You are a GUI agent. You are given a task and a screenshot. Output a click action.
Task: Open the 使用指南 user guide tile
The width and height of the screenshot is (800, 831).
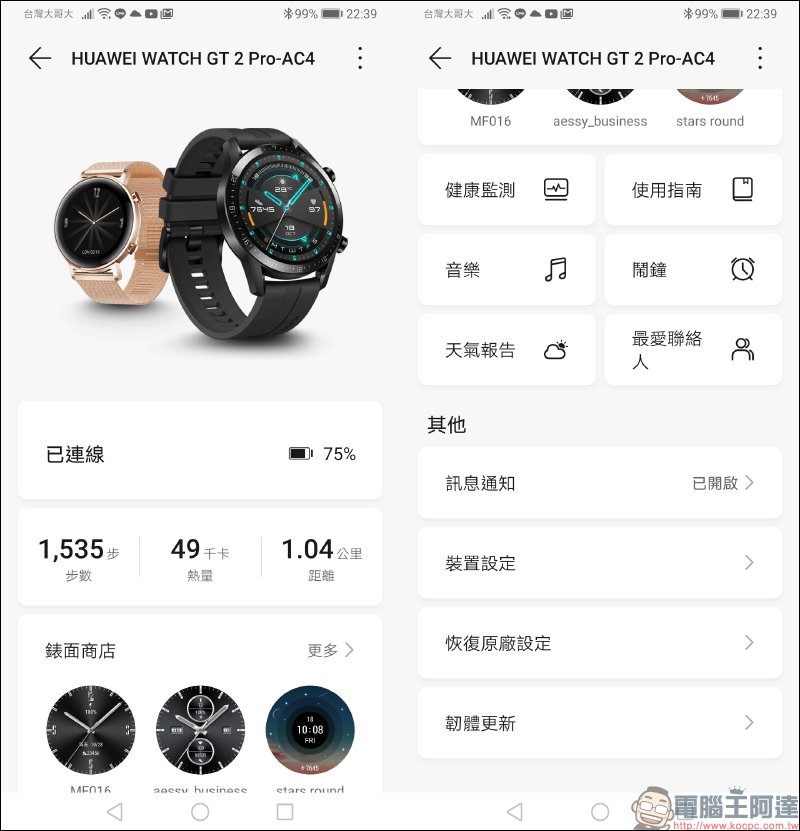coord(693,189)
